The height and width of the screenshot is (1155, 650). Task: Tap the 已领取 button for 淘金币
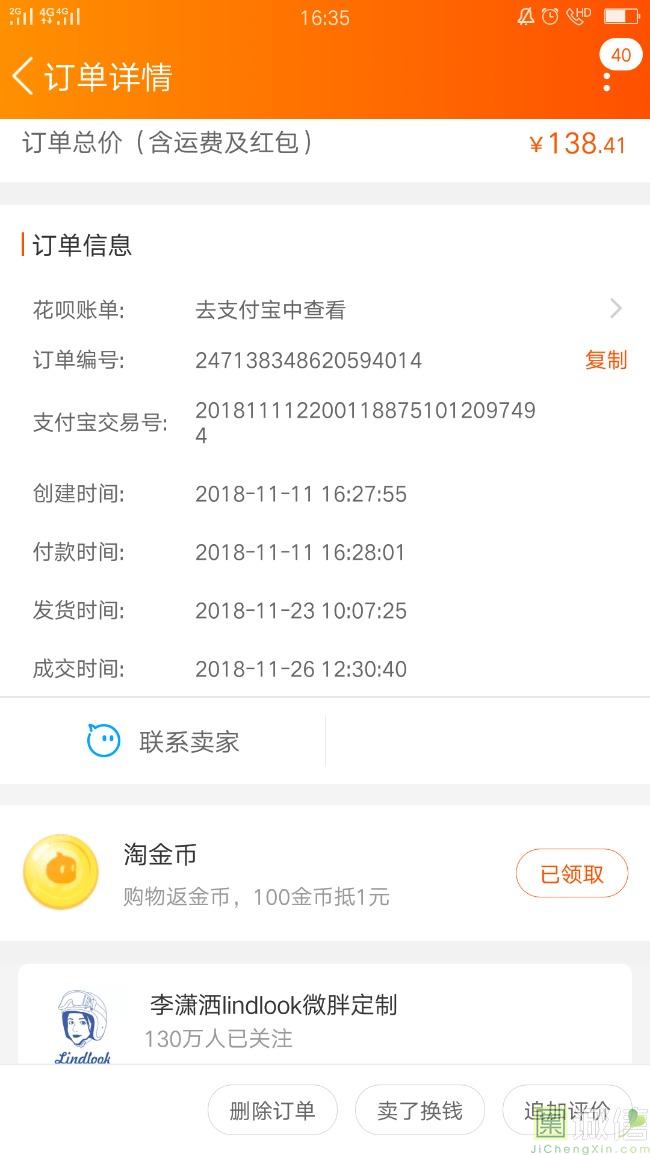[x=571, y=874]
